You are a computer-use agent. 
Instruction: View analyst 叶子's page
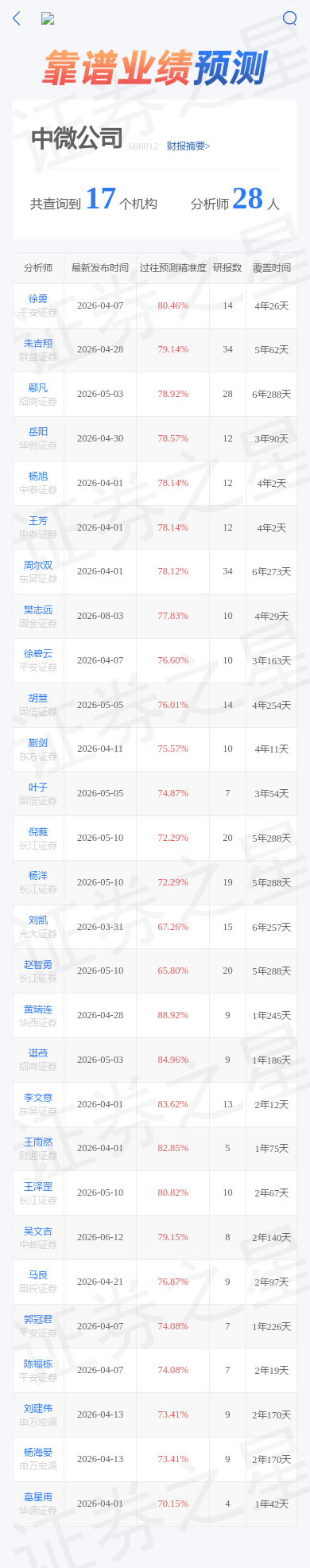click(x=38, y=788)
